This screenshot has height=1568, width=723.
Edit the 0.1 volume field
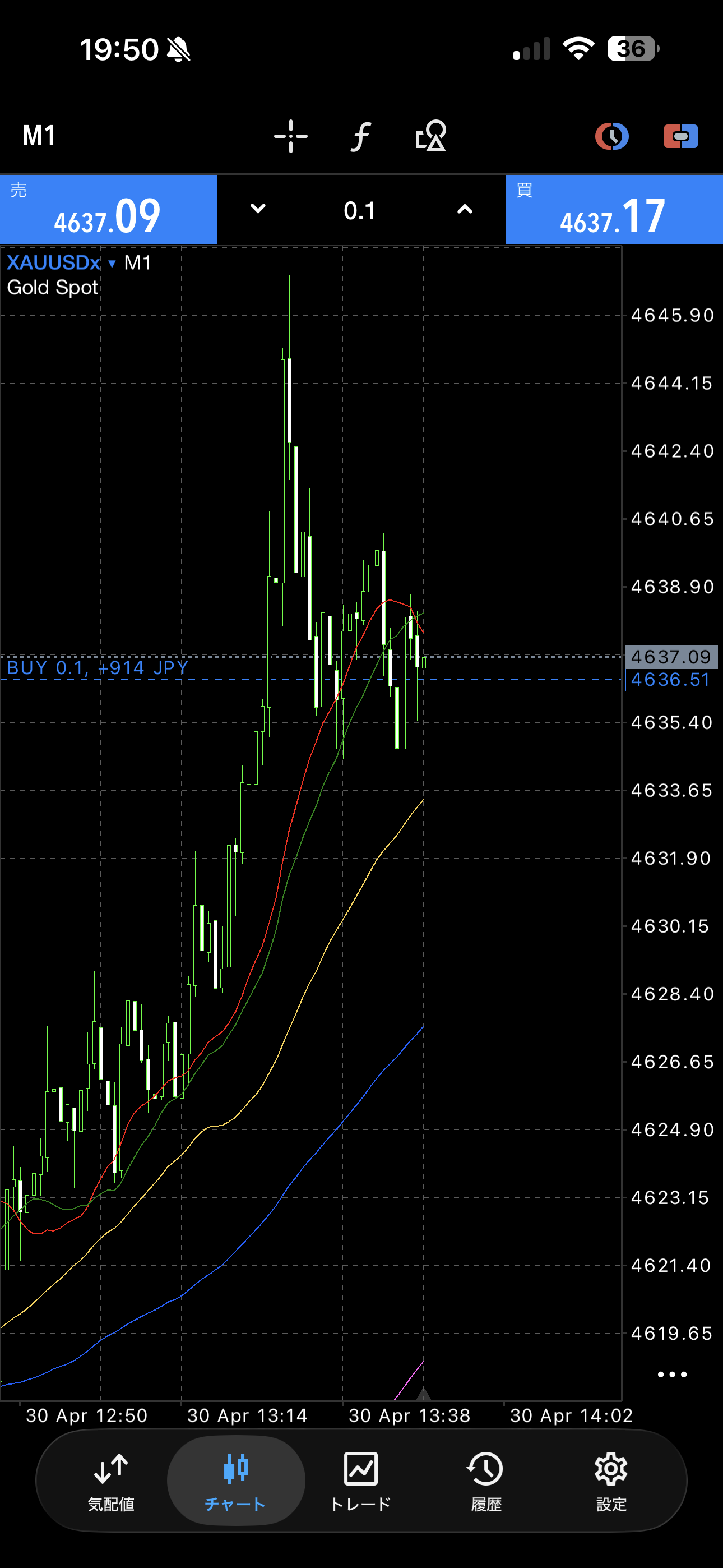click(360, 211)
